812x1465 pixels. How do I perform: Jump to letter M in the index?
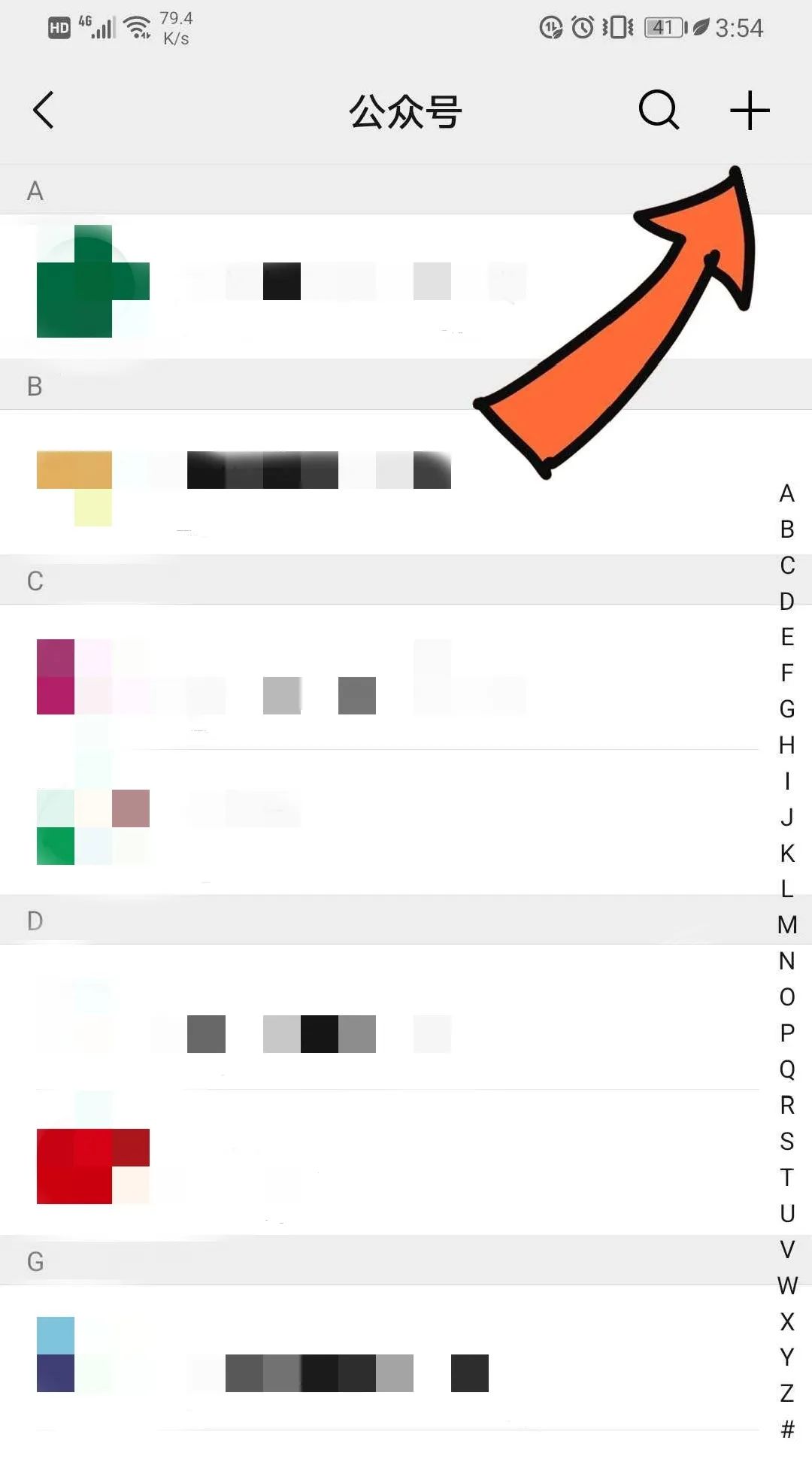[x=787, y=924]
